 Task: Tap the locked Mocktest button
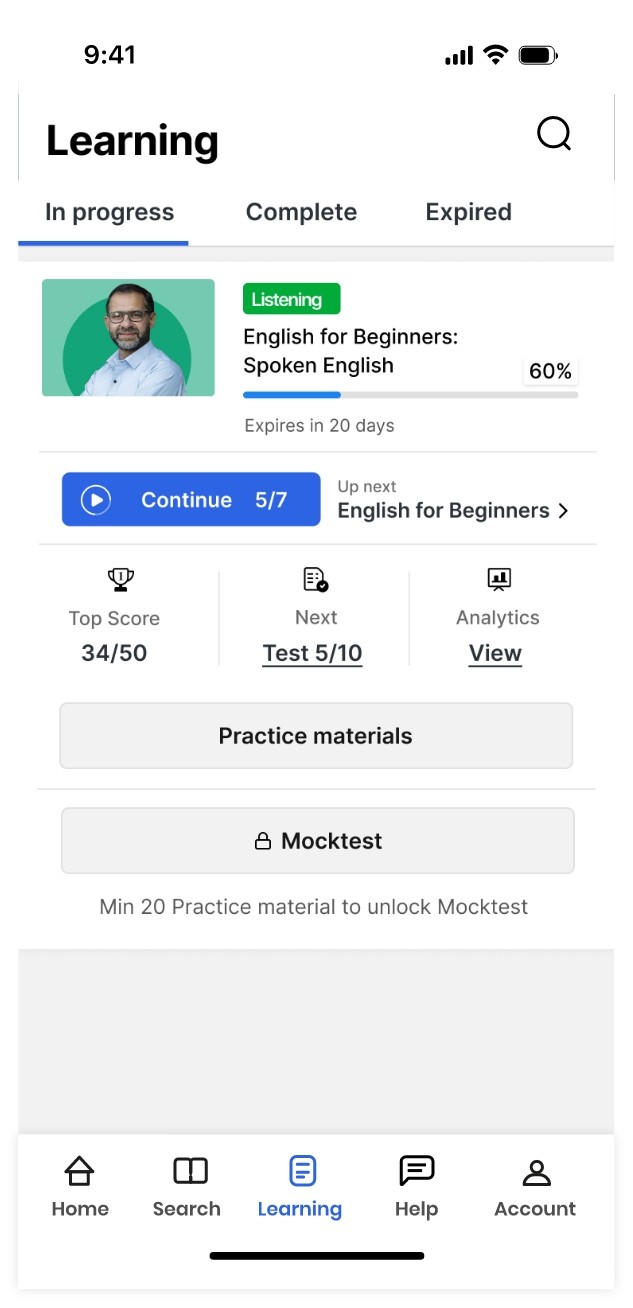click(x=318, y=841)
